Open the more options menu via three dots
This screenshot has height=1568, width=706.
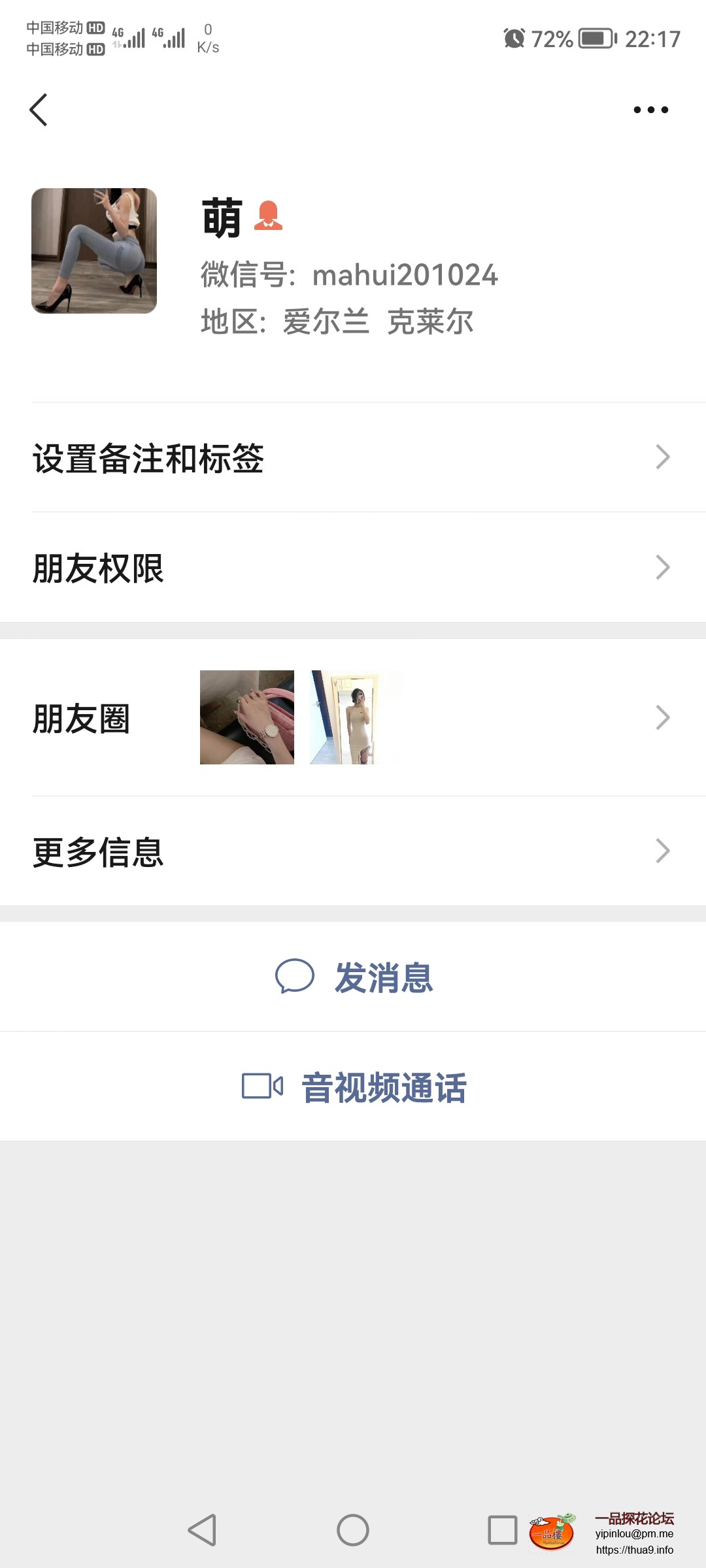(650, 110)
